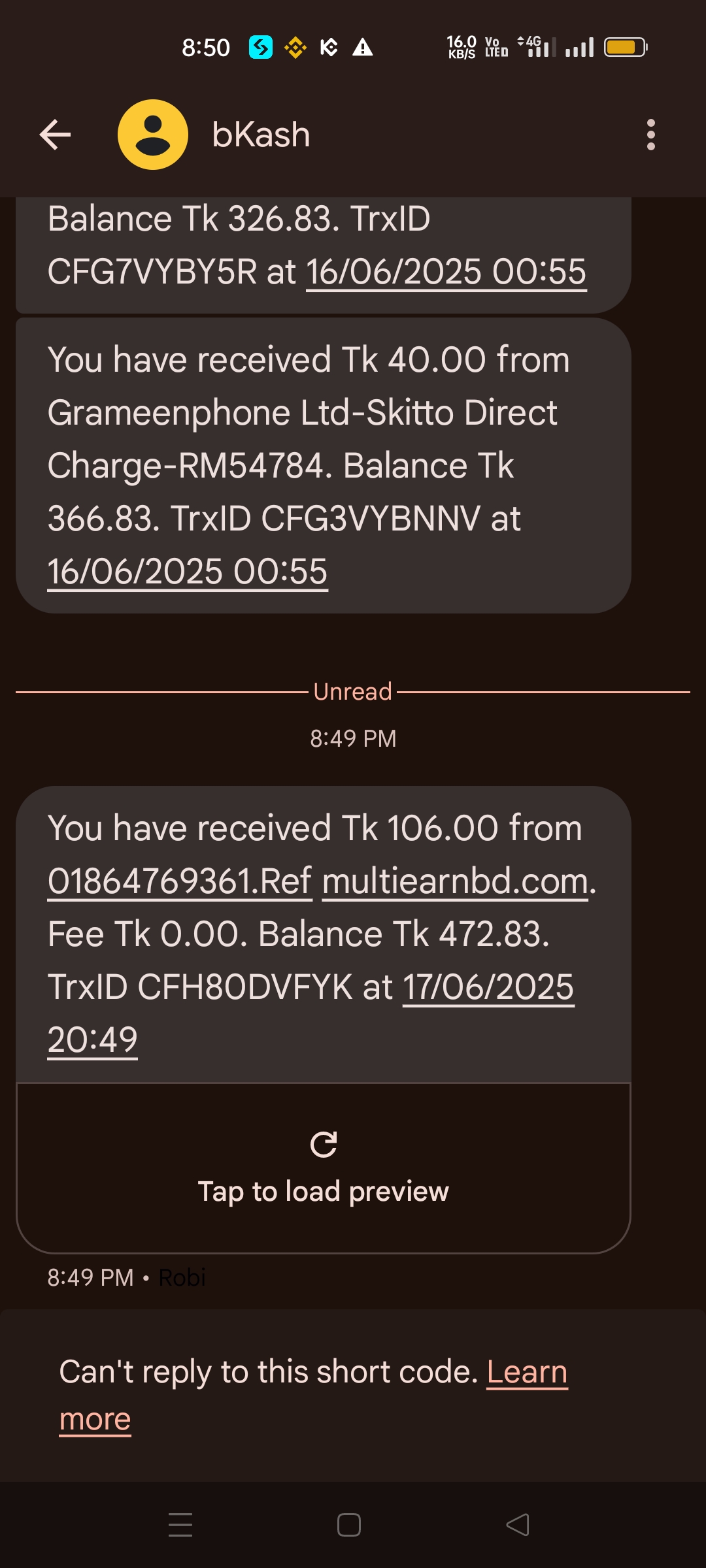The height and width of the screenshot is (1568, 706).
Task: Open the 01864769361.Ref number link
Action: click(x=180, y=881)
